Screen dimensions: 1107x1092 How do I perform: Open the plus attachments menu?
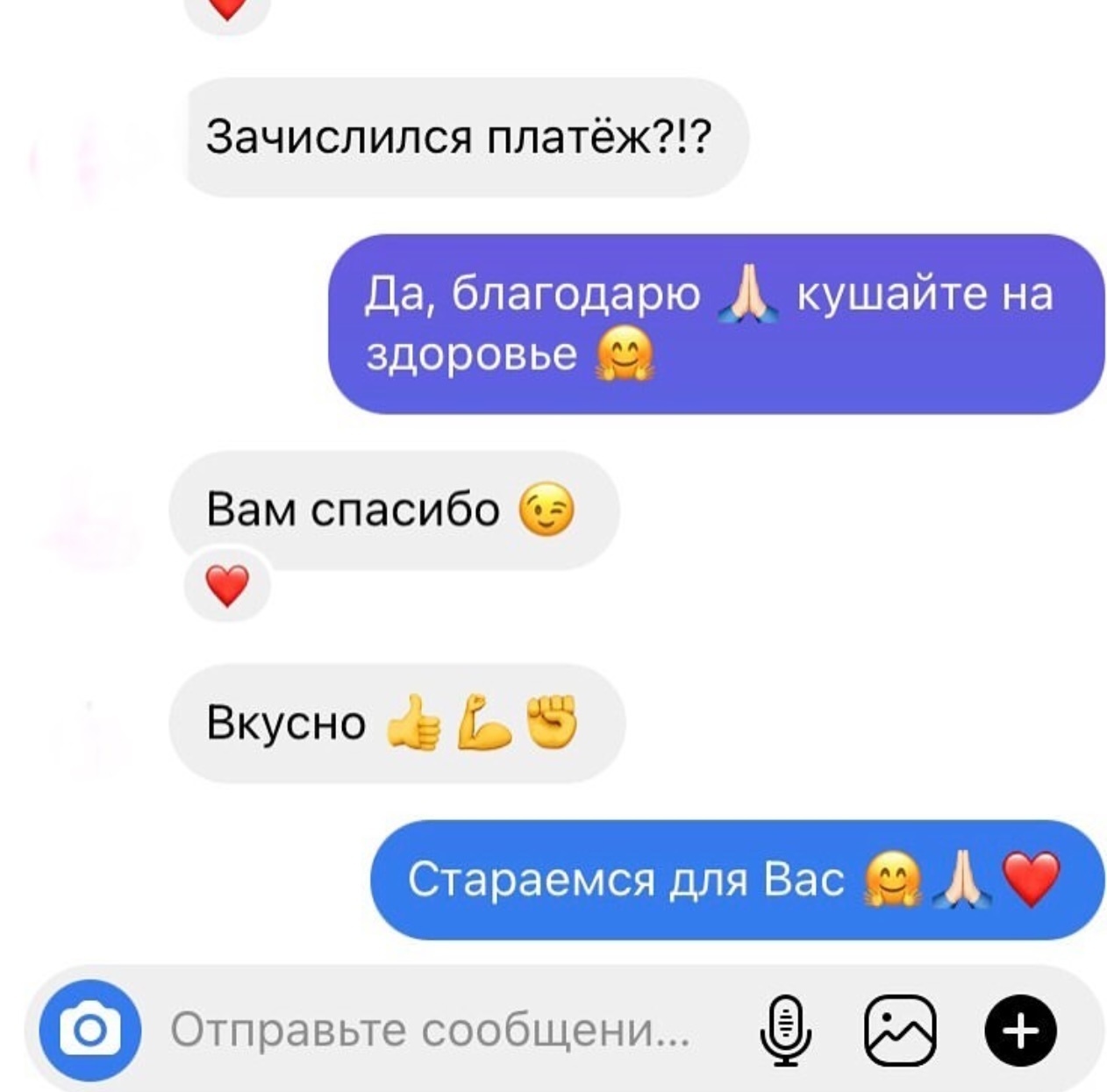click(1020, 1030)
